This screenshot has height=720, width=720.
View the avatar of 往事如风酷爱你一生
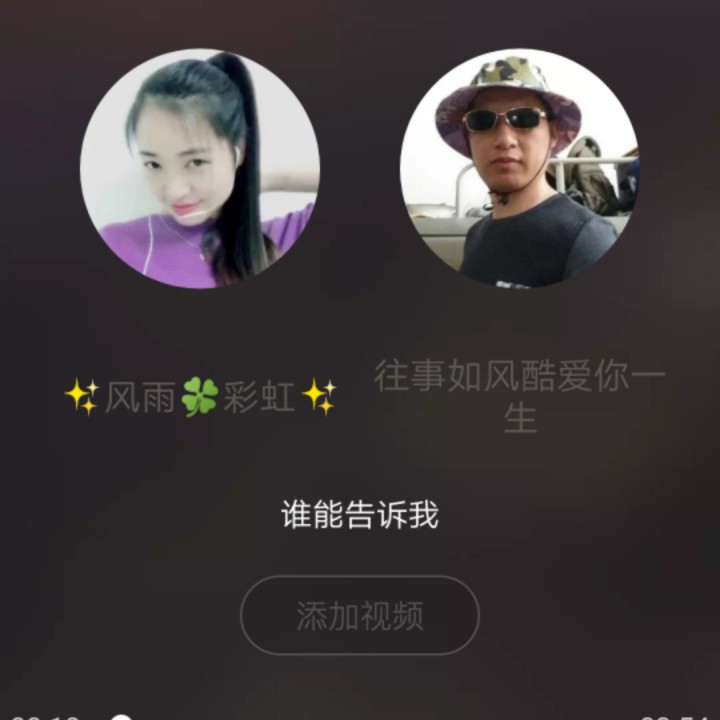point(519,169)
